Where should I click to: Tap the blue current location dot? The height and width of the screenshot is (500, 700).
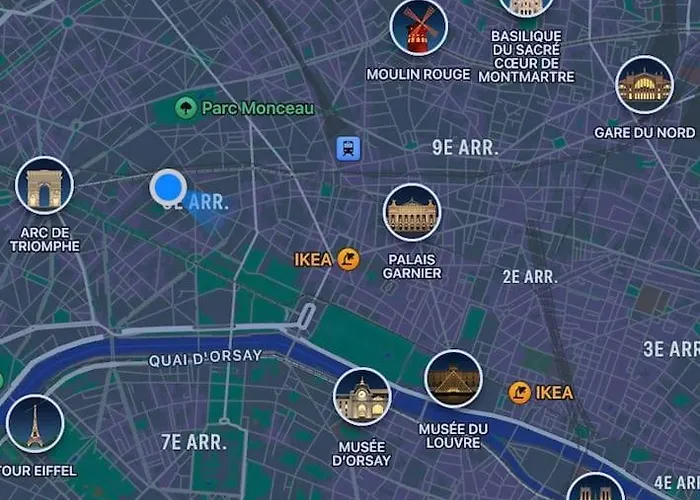[168, 187]
